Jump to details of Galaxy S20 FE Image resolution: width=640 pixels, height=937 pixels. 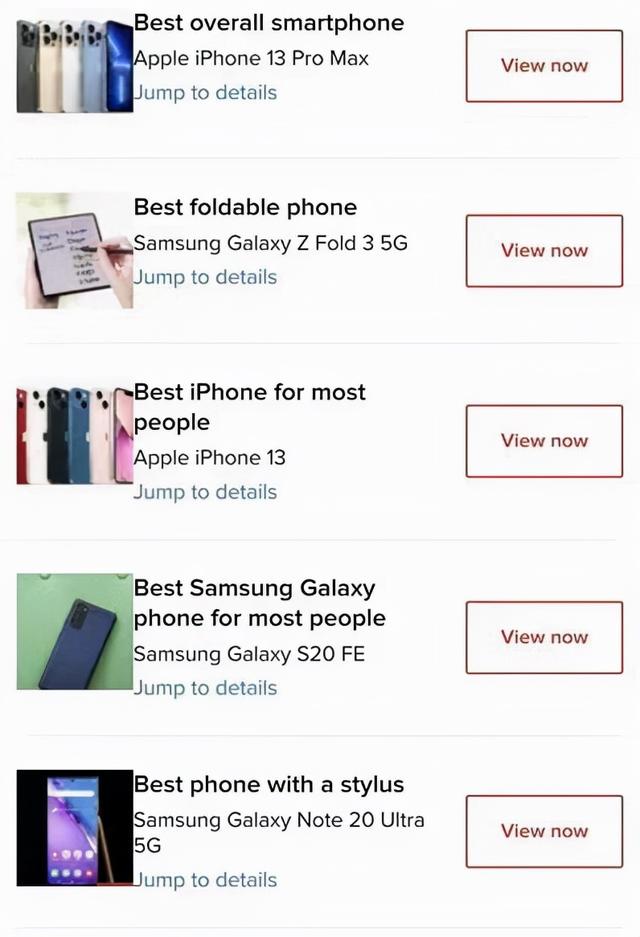click(x=206, y=688)
